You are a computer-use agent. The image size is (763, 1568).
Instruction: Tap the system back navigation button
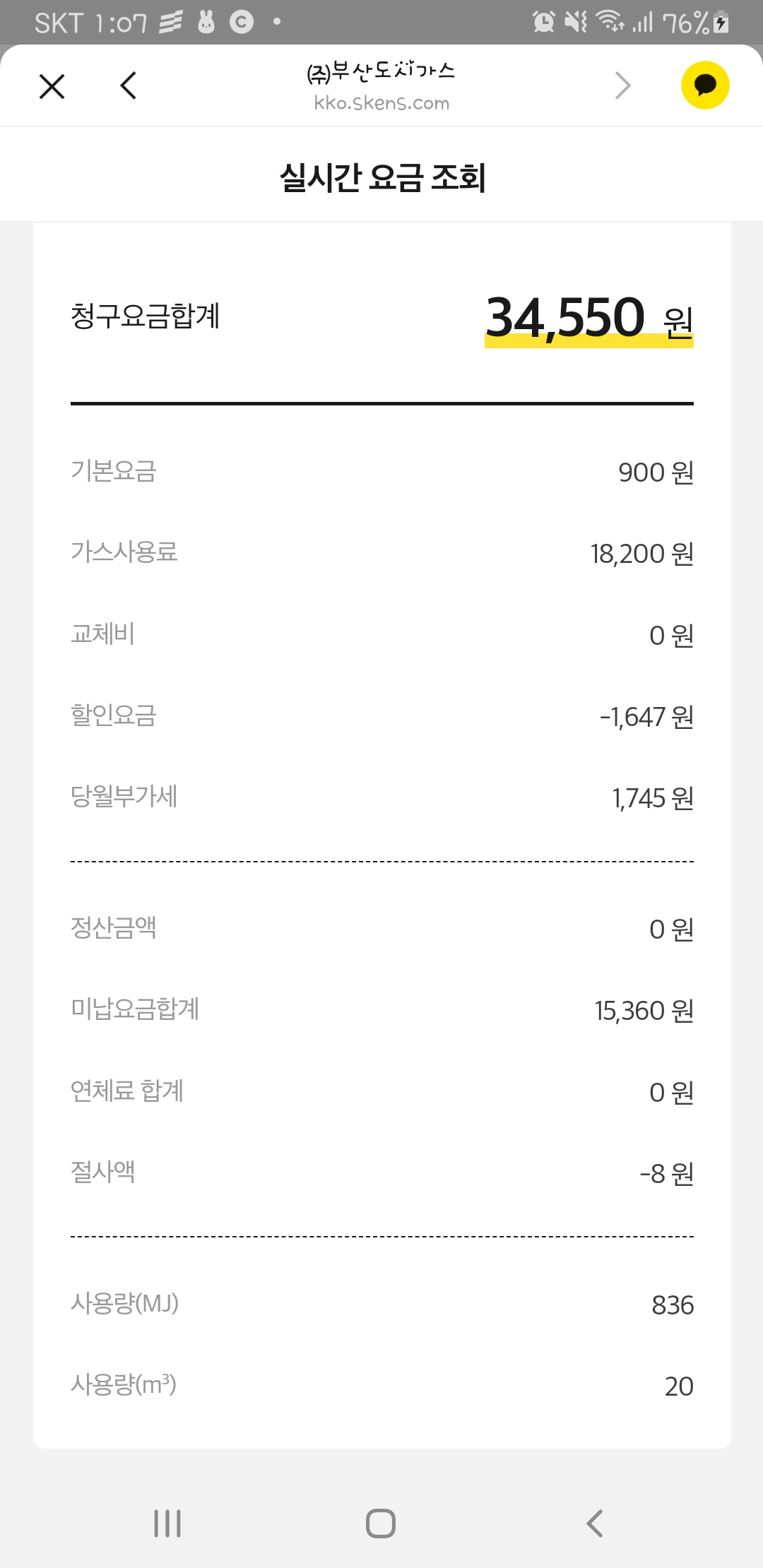595,1524
